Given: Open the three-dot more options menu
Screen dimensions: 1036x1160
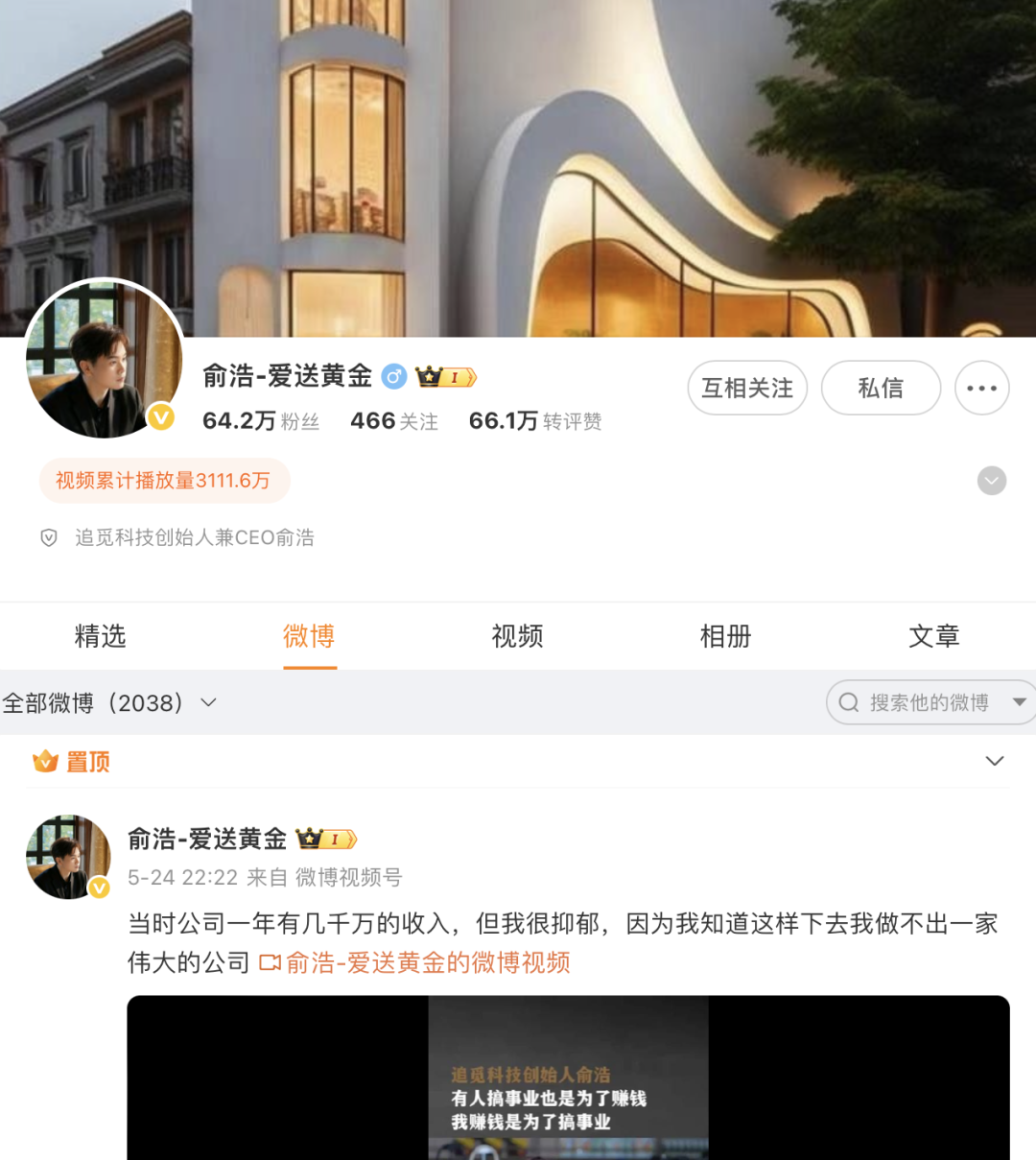Looking at the screenshot, I should click(981, 388).
